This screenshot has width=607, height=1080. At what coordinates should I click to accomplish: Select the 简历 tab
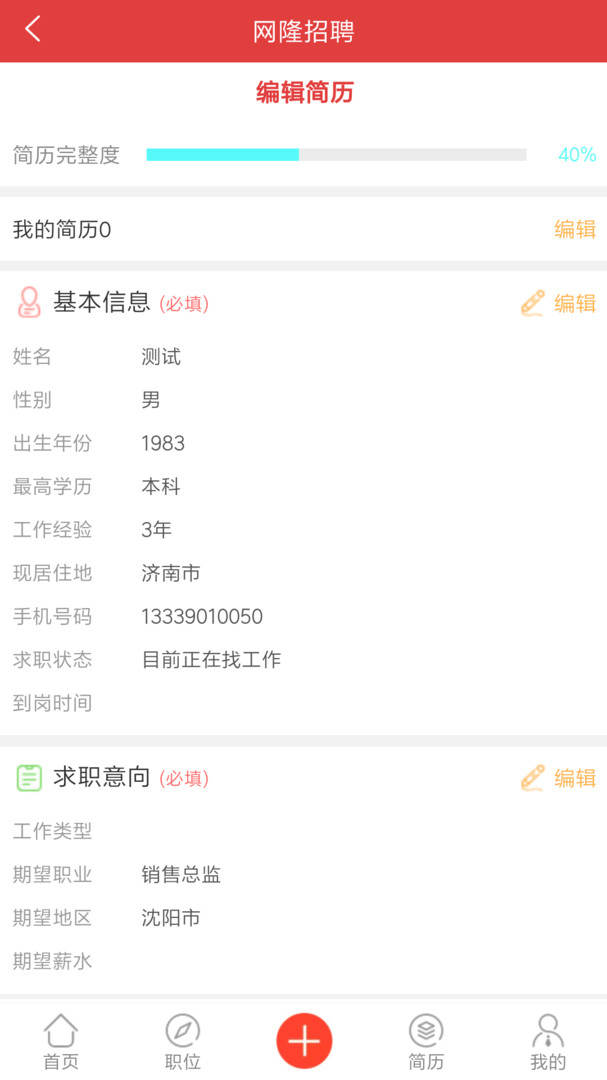[x=426, y=1041]
